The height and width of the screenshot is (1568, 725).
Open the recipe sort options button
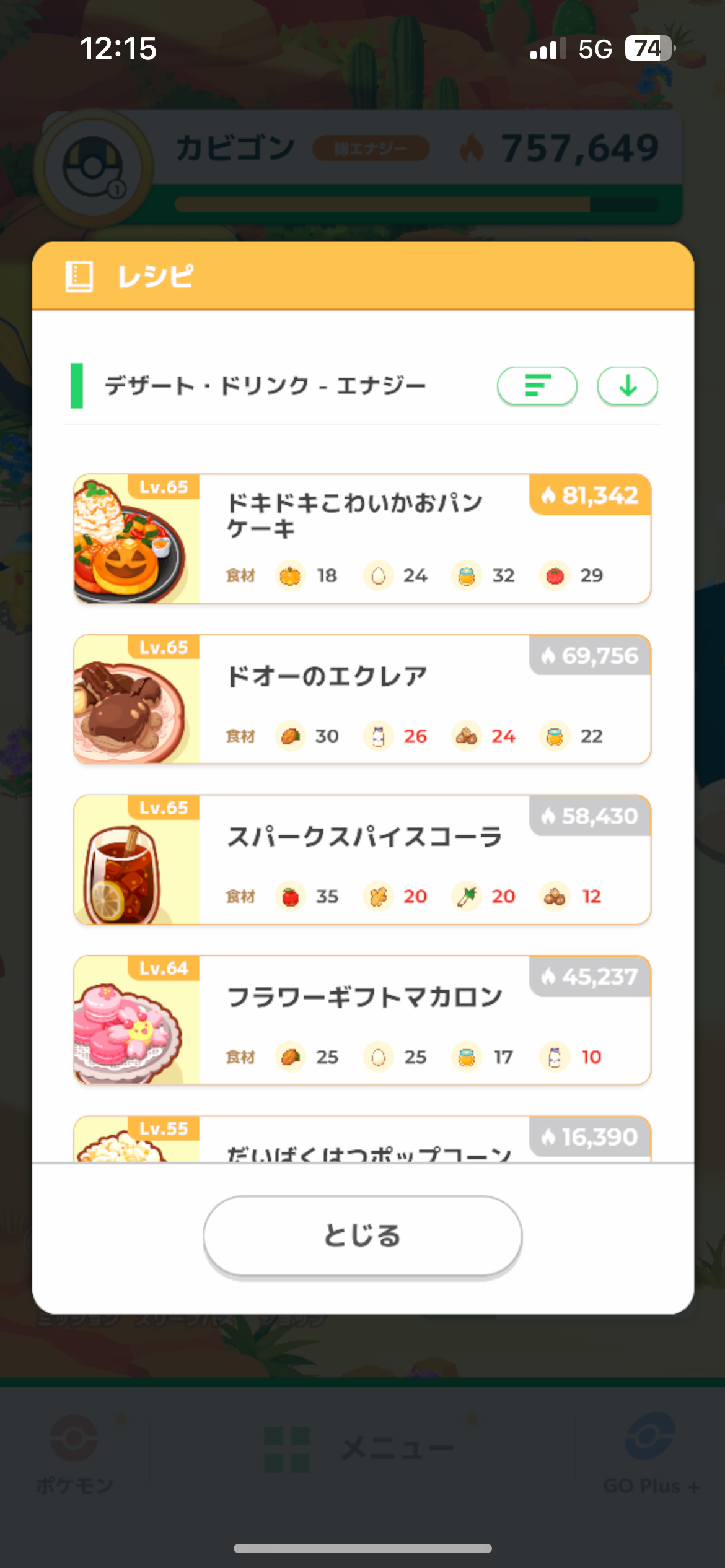point(537,386)
